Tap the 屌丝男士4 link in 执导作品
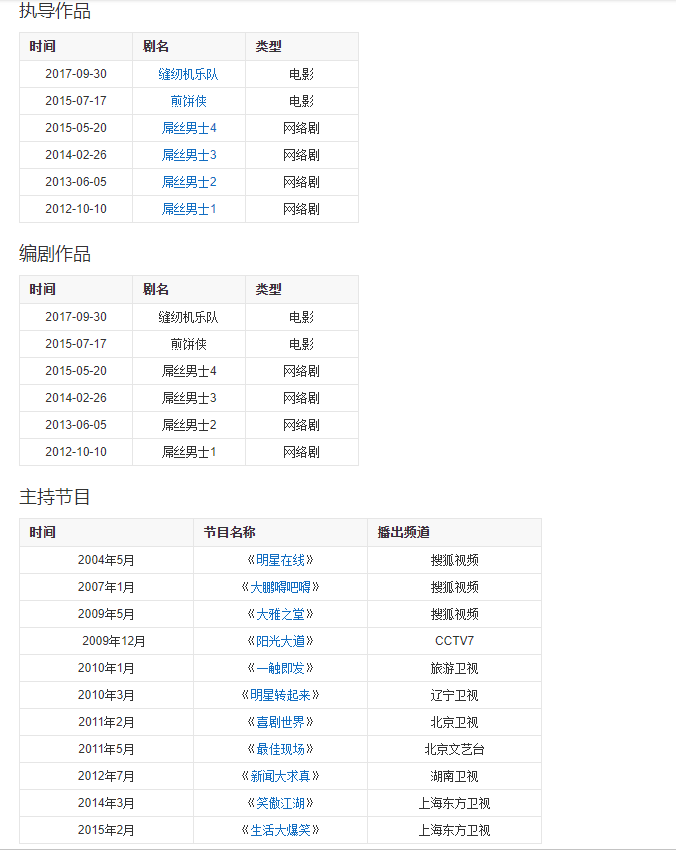 point(189,128)
